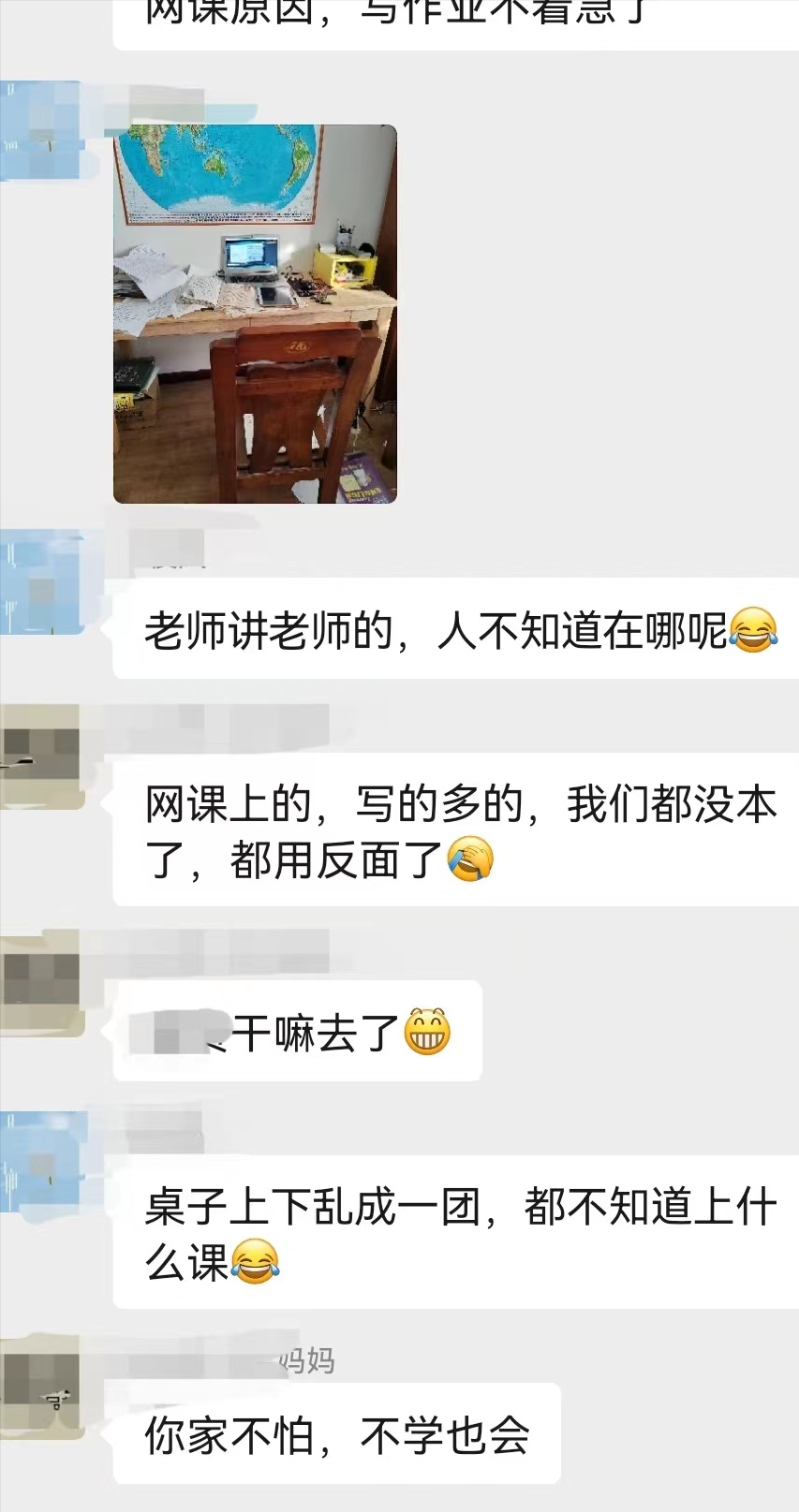View profile of sender asking 干嘛去了
799x1512 pixels.
pyautogui.click(x=41, y=983)
